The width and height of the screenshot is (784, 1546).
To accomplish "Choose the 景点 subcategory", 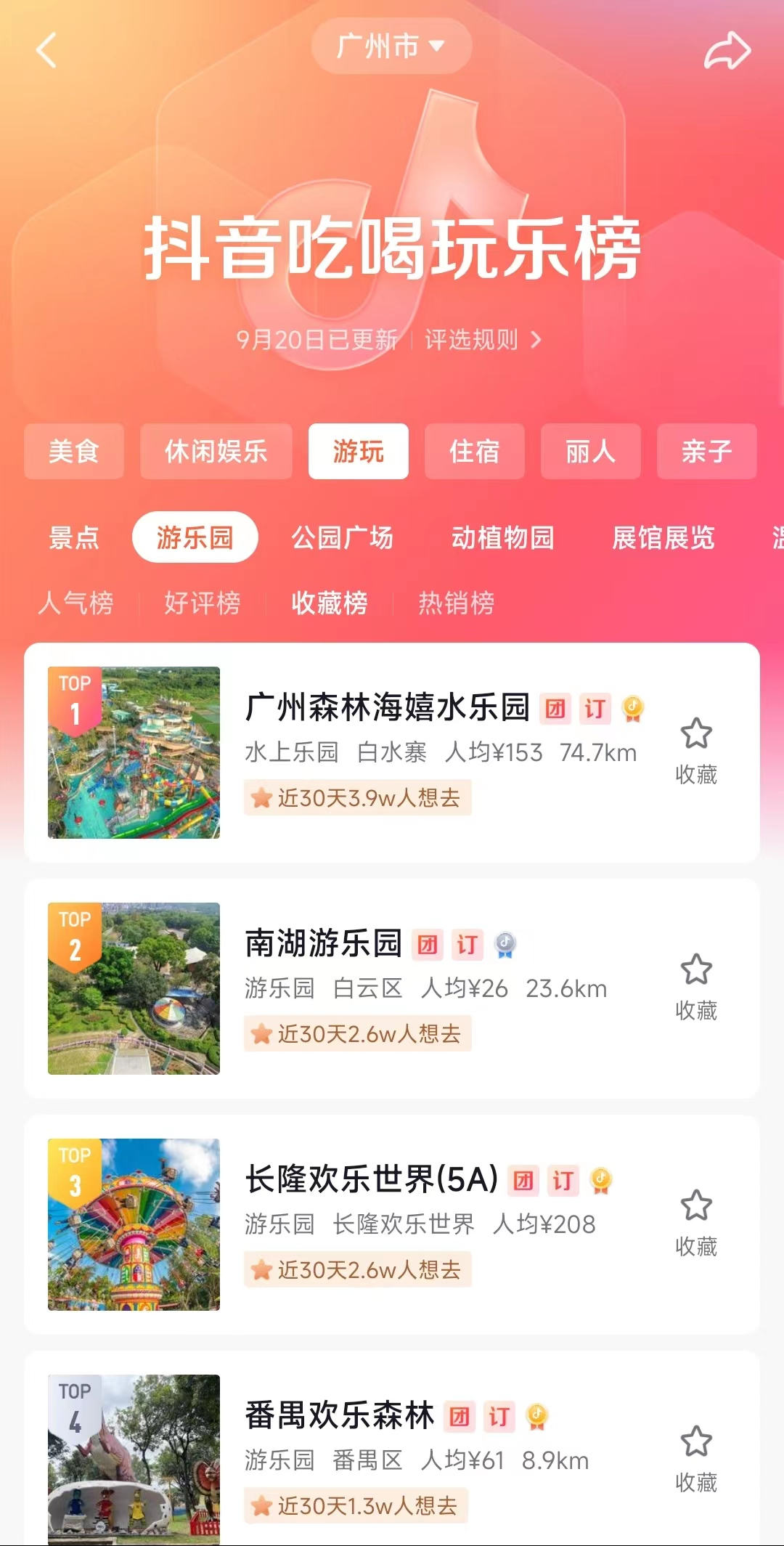I will click(74, 537).
